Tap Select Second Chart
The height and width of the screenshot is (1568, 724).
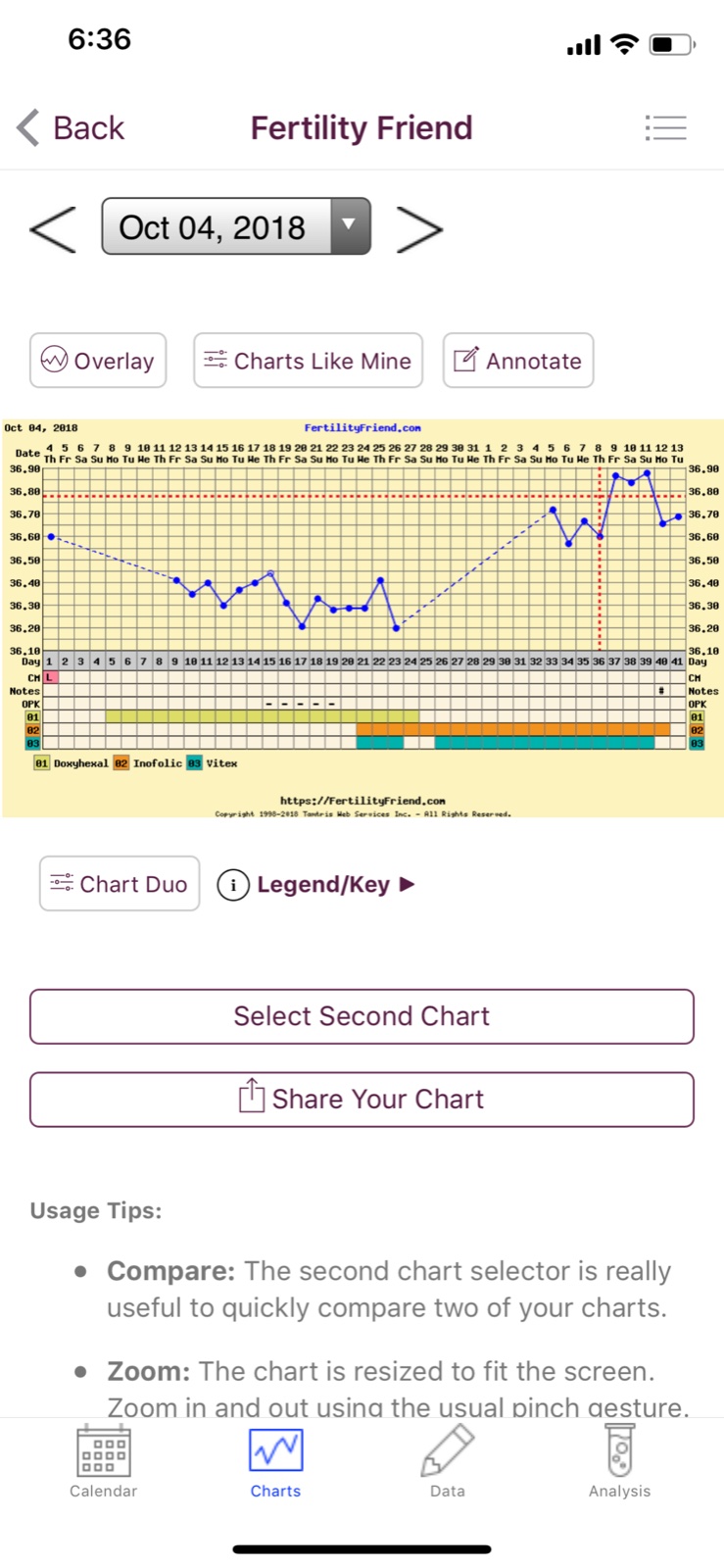[x=362, y=1016]
